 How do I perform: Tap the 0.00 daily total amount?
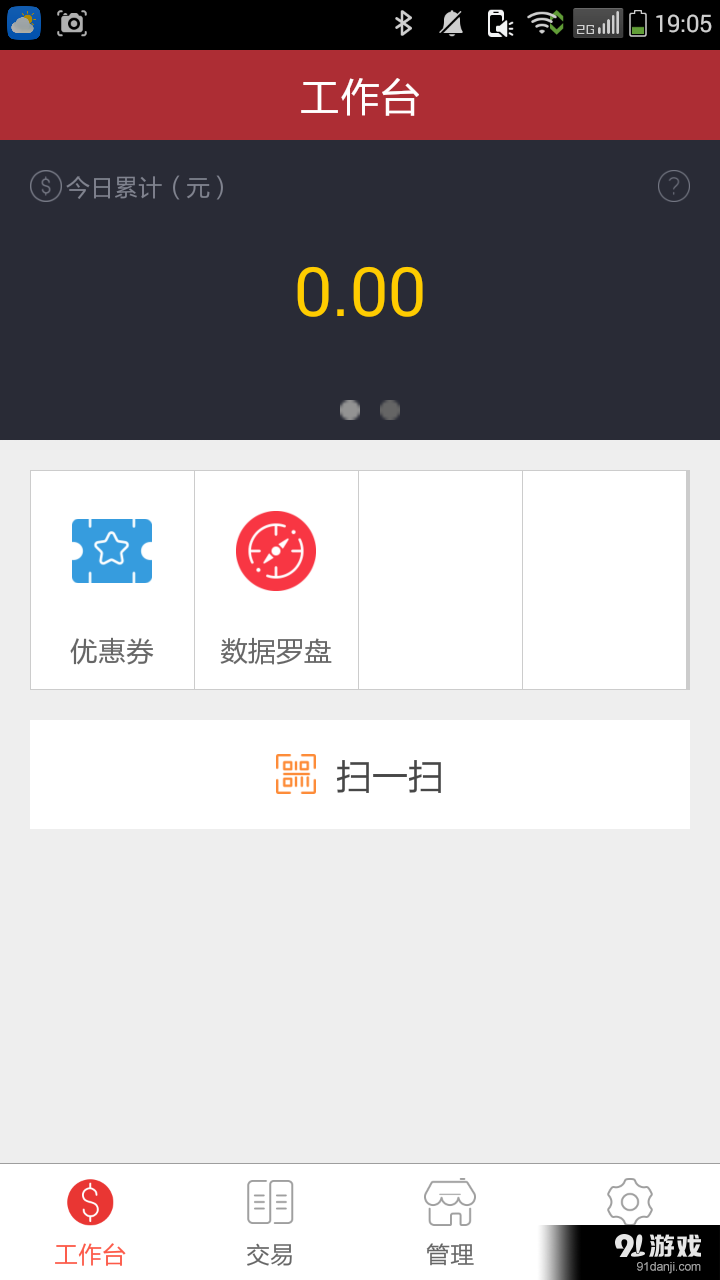(360, 291)
